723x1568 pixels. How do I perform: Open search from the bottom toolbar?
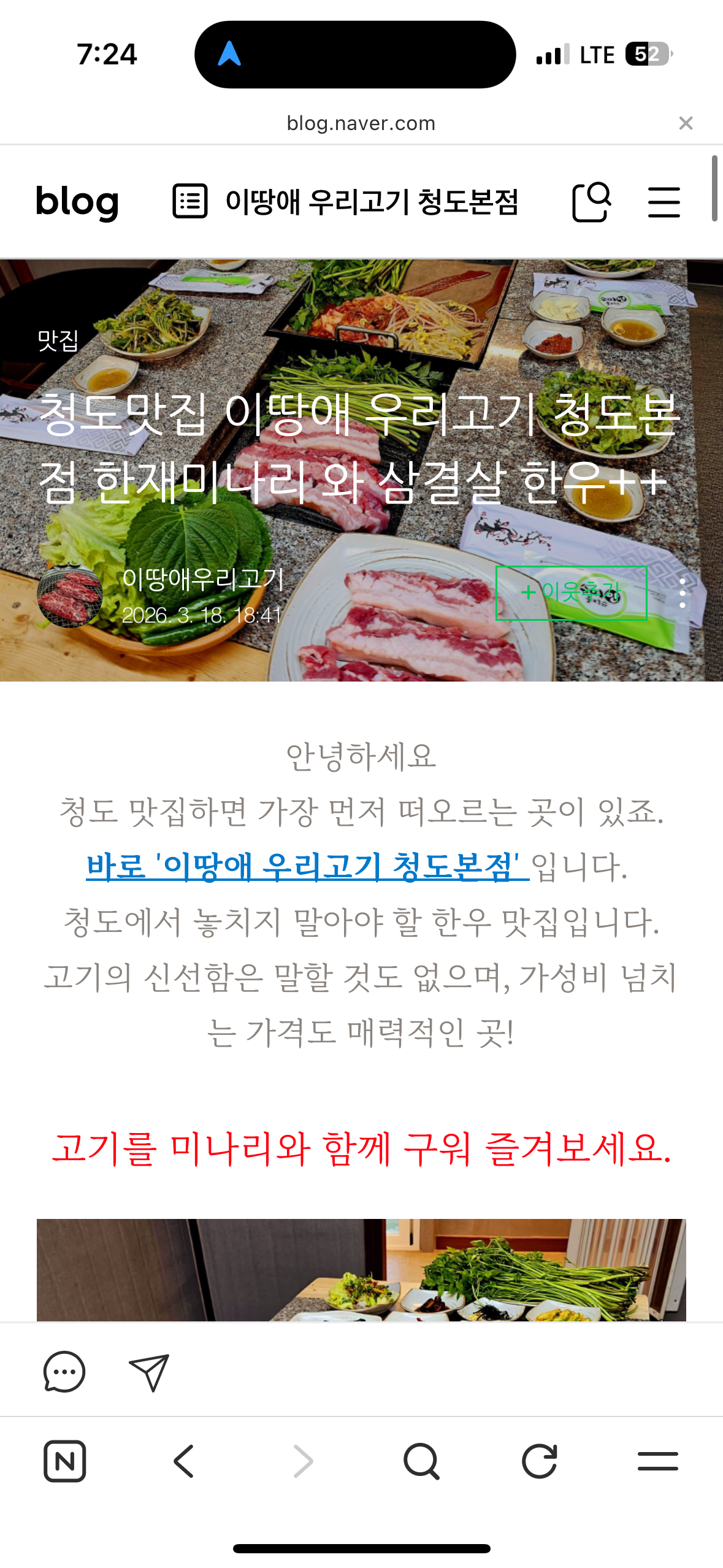421,1461
